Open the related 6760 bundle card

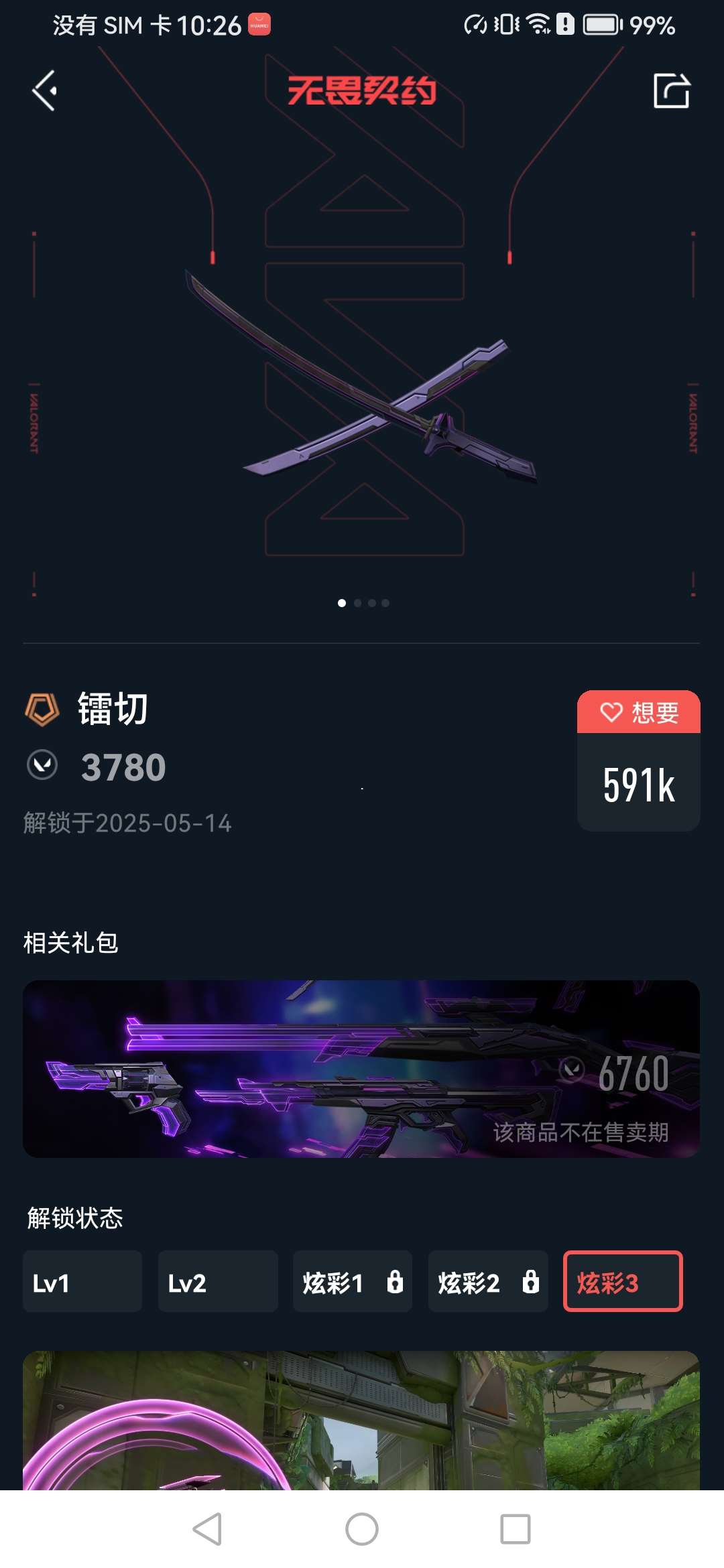point(361,1069)
